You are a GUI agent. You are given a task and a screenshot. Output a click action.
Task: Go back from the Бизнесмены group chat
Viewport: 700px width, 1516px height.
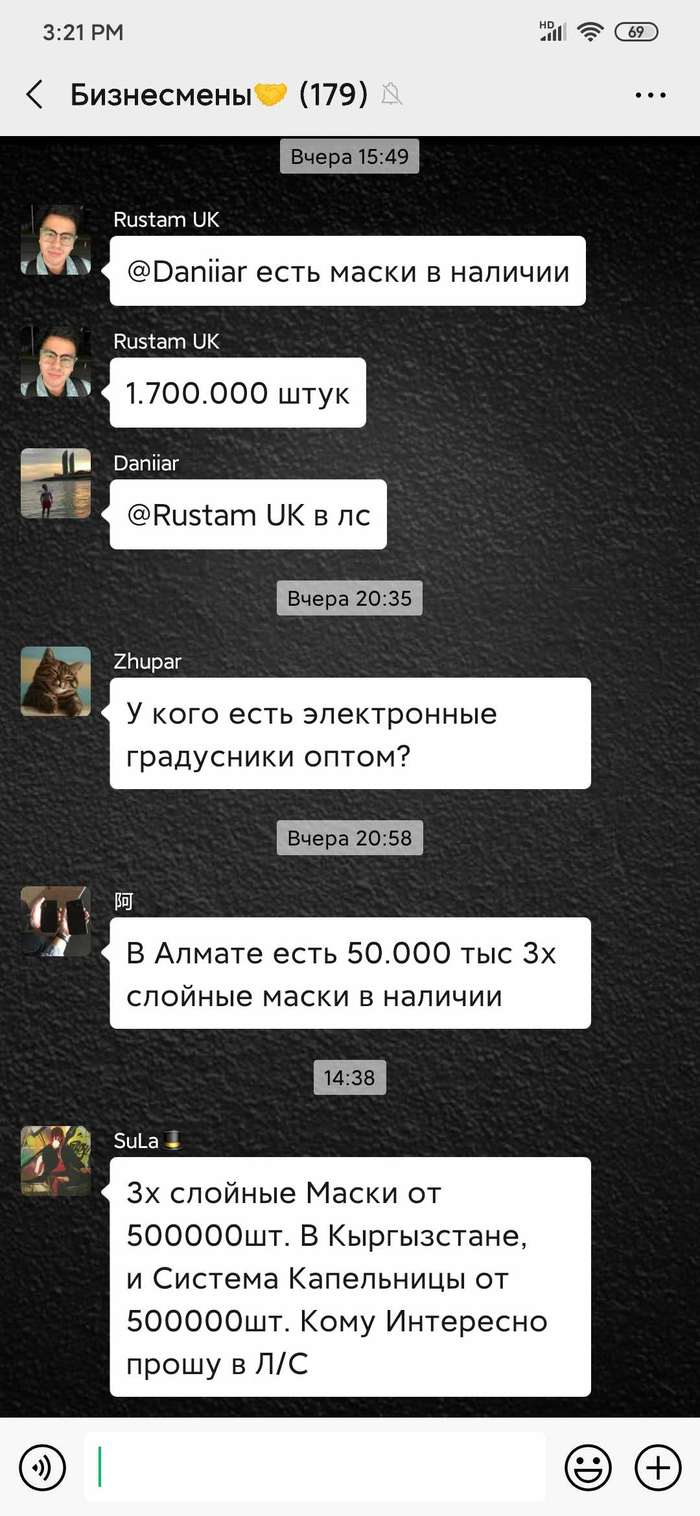35,95
